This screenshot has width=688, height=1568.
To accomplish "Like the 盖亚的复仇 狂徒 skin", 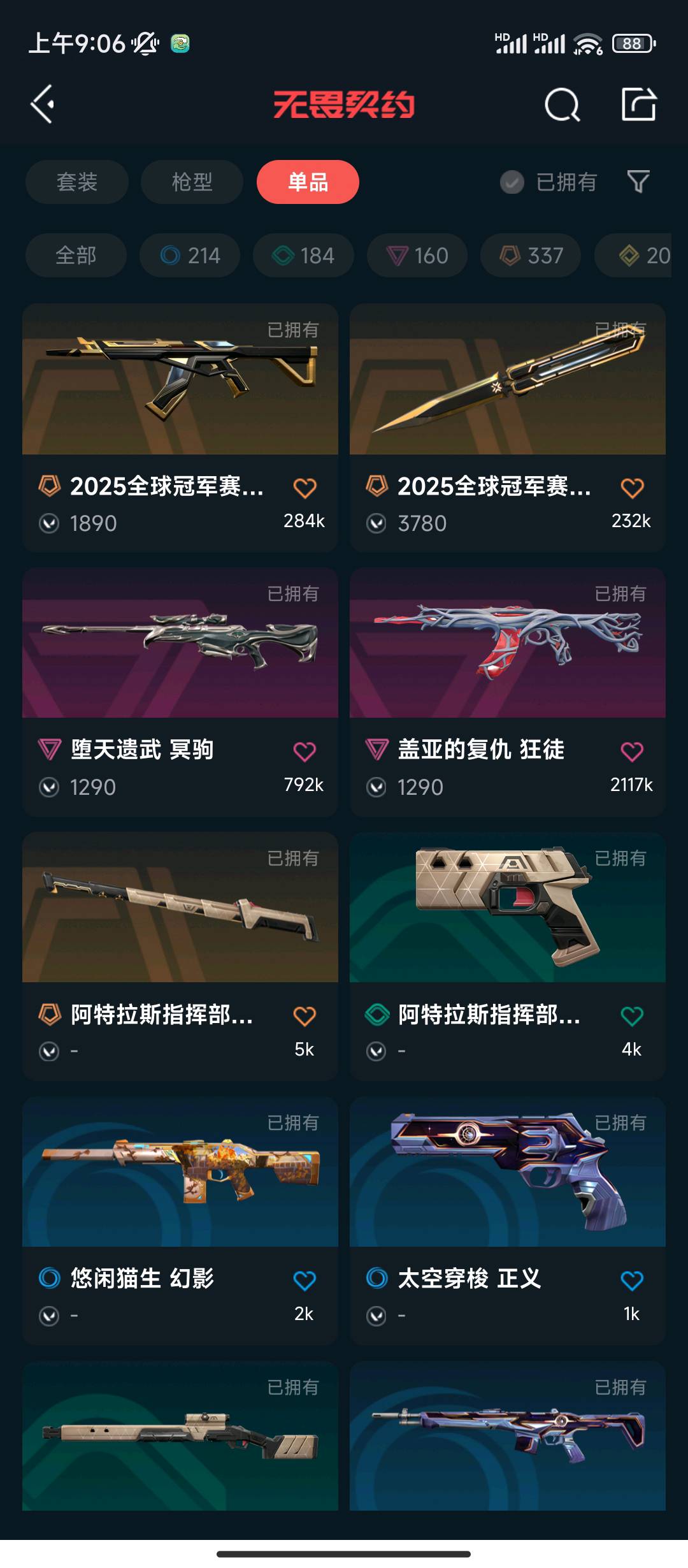I will point(632,751).
